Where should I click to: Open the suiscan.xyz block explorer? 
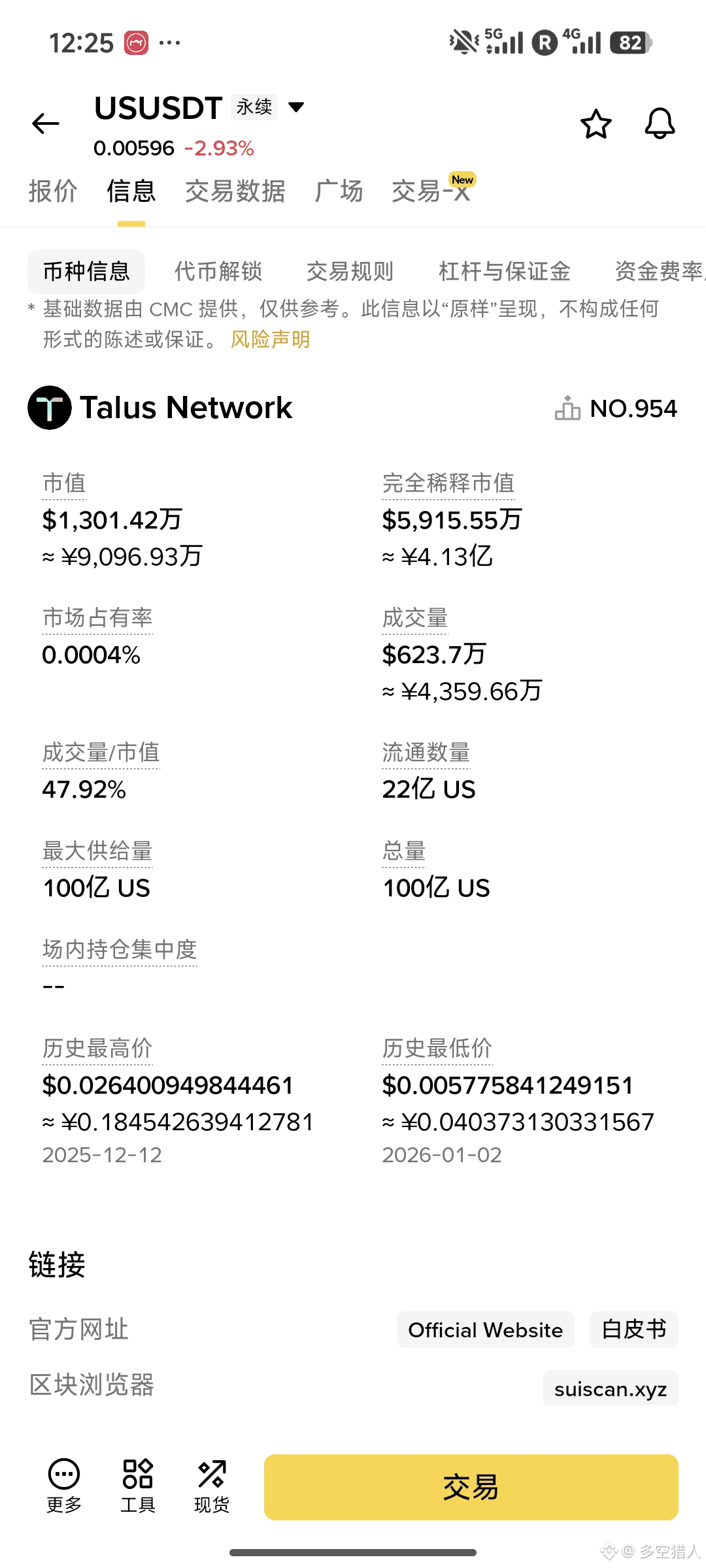[611, 1388]
